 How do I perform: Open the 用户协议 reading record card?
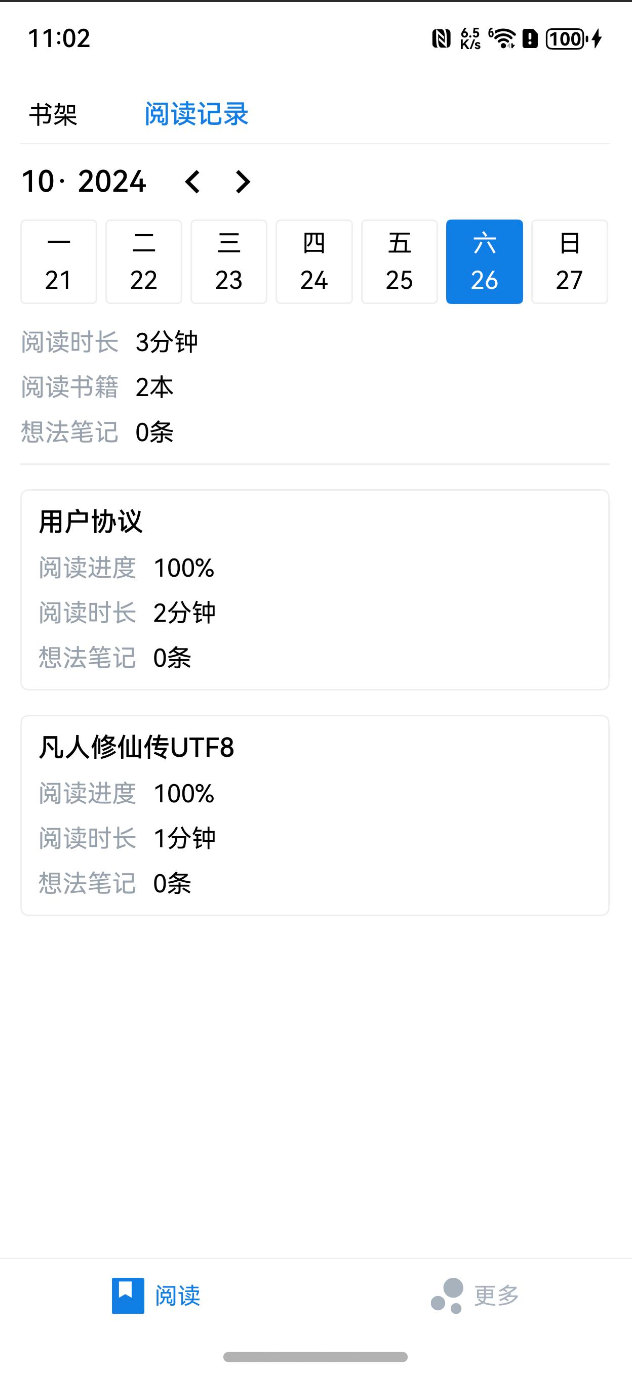(315, 590)
